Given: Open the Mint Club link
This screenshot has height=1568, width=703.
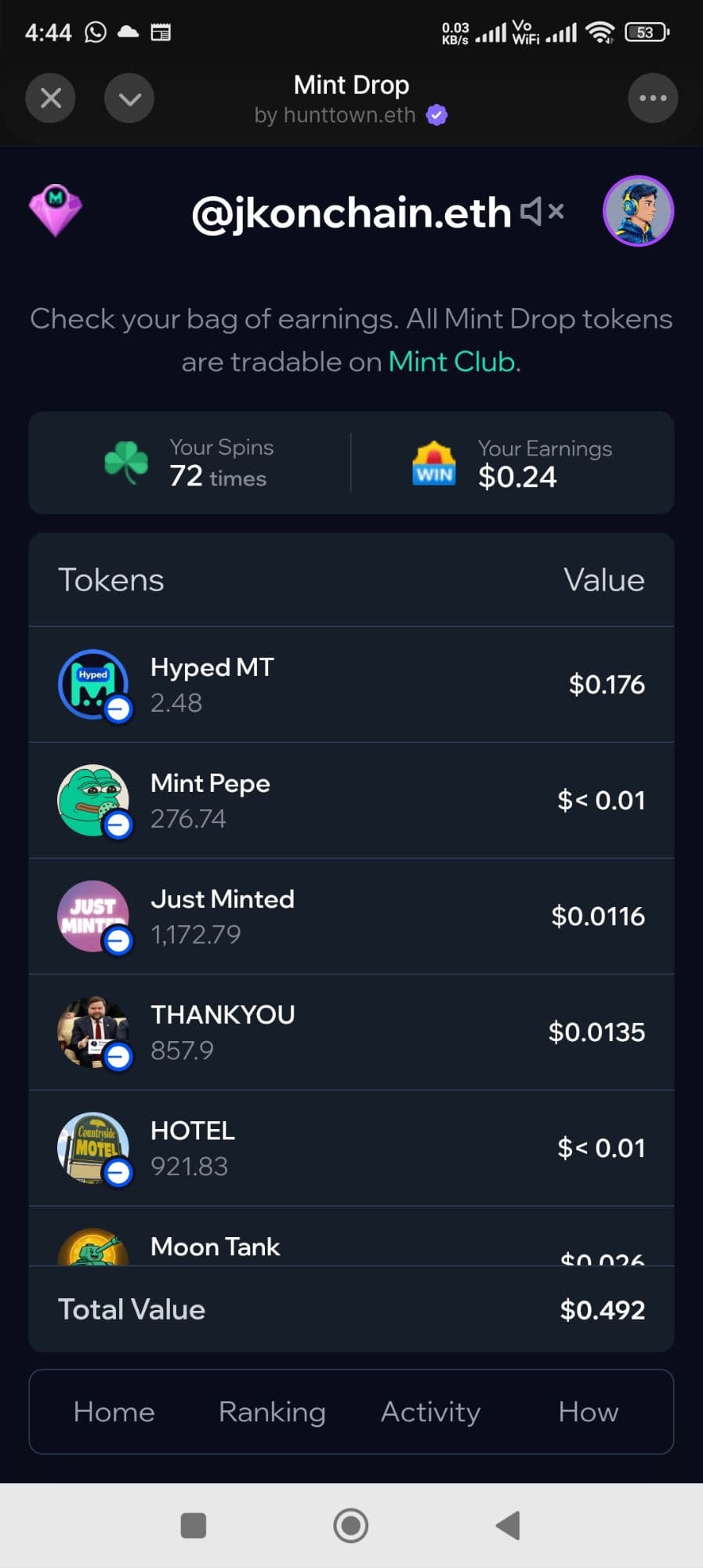Looking at the screenshot, I should pyautogui.click(x=452, y=361).
